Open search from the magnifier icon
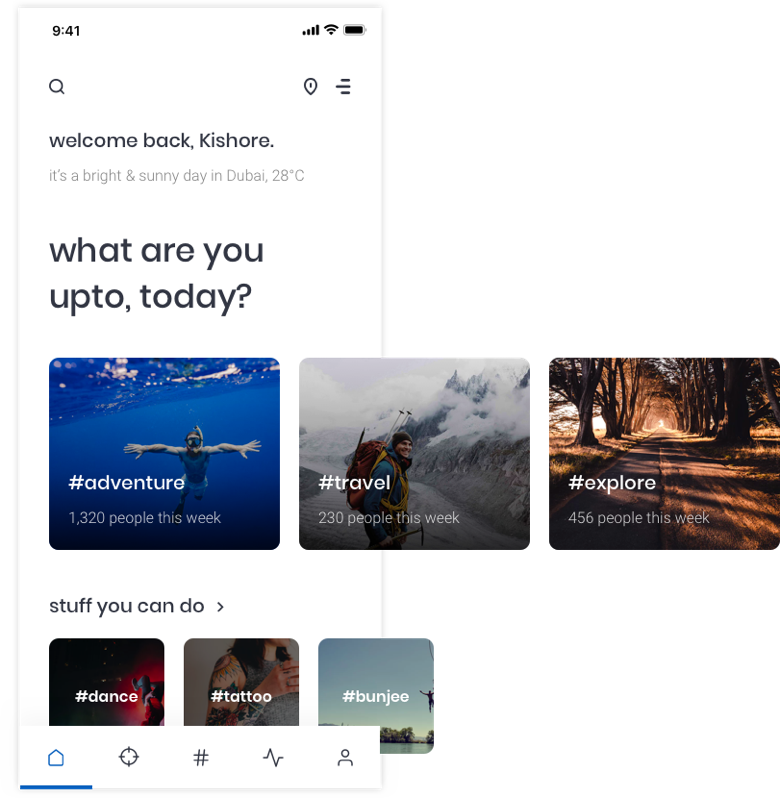Screen dimensions: 780x798 57,87
